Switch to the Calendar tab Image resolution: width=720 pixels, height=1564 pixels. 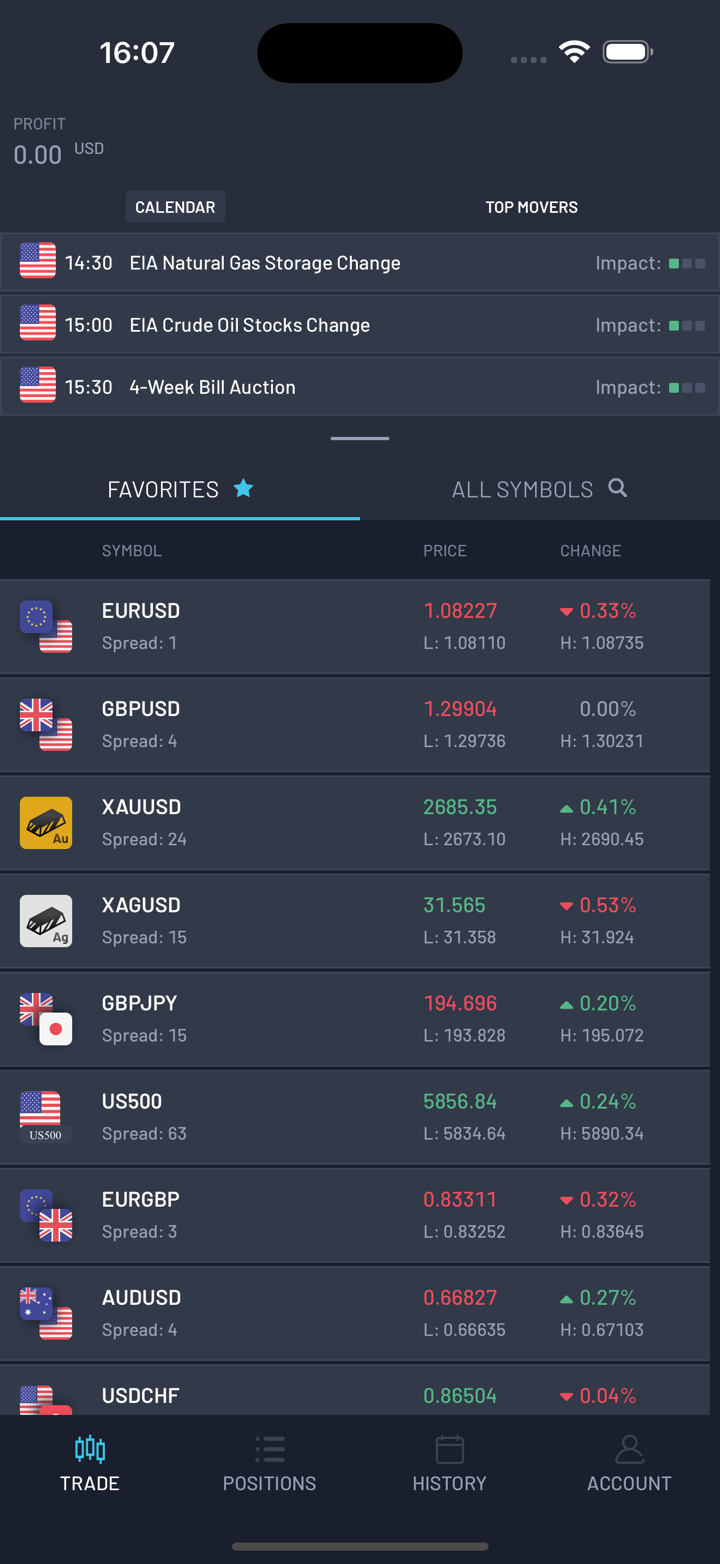[x=175, y=207]
